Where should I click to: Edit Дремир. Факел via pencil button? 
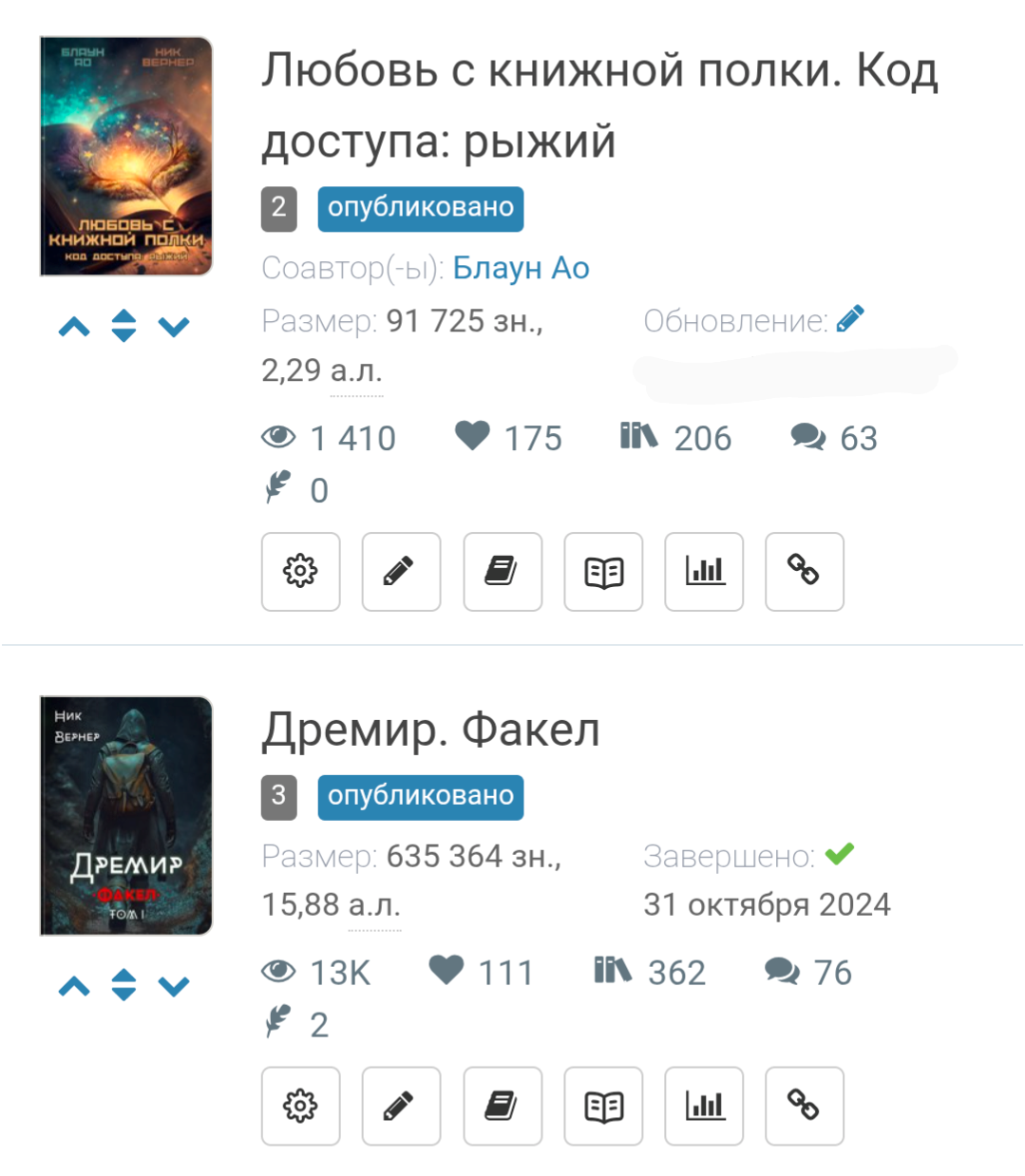click(401, 1107)
